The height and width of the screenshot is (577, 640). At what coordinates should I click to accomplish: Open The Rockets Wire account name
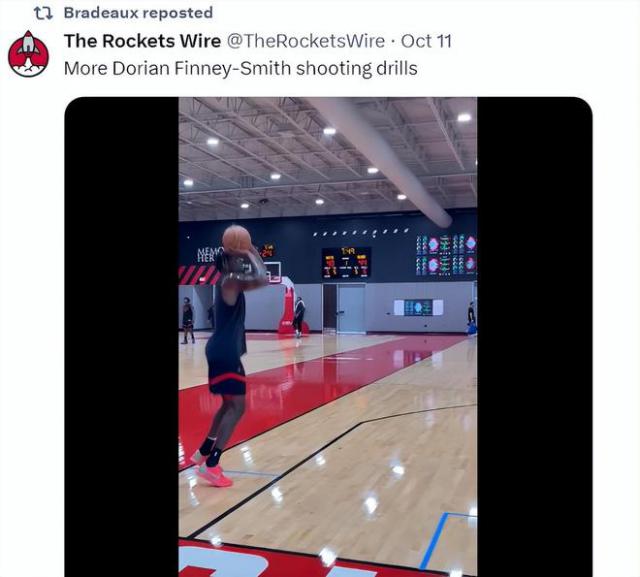point(142,41)
